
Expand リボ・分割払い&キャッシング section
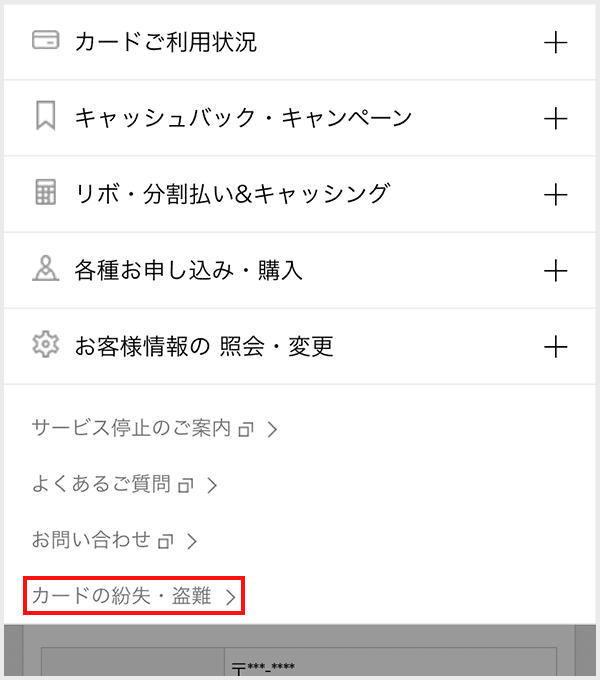(554, 194)
